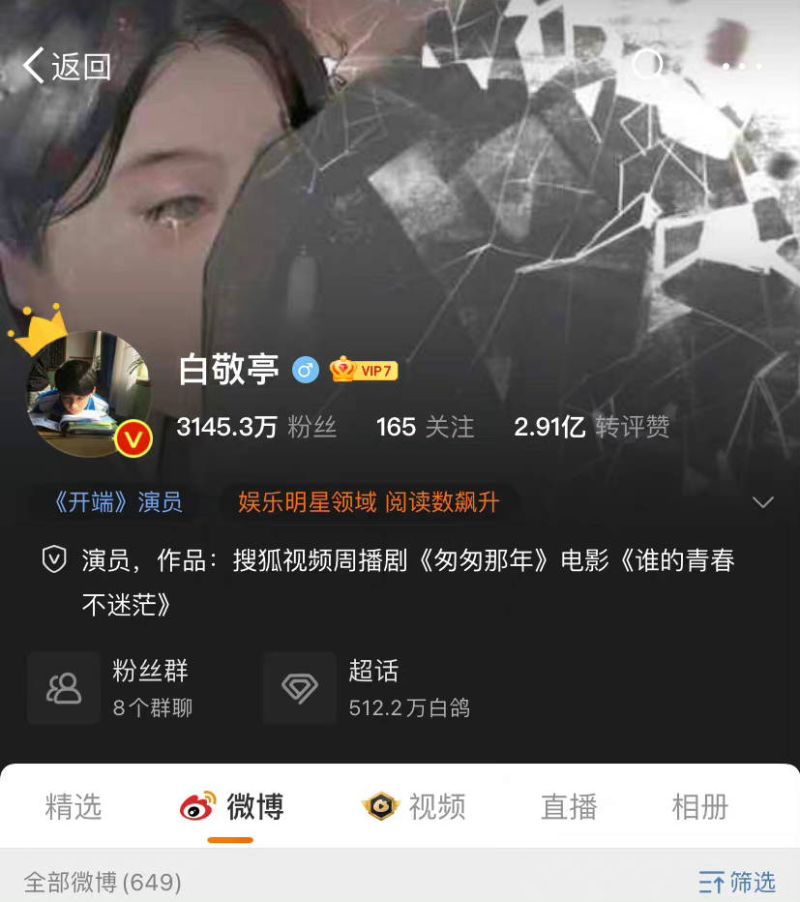Switch to the 相册 tab
The height and width of the screenshot is (902, 800).
coord(700,807)
